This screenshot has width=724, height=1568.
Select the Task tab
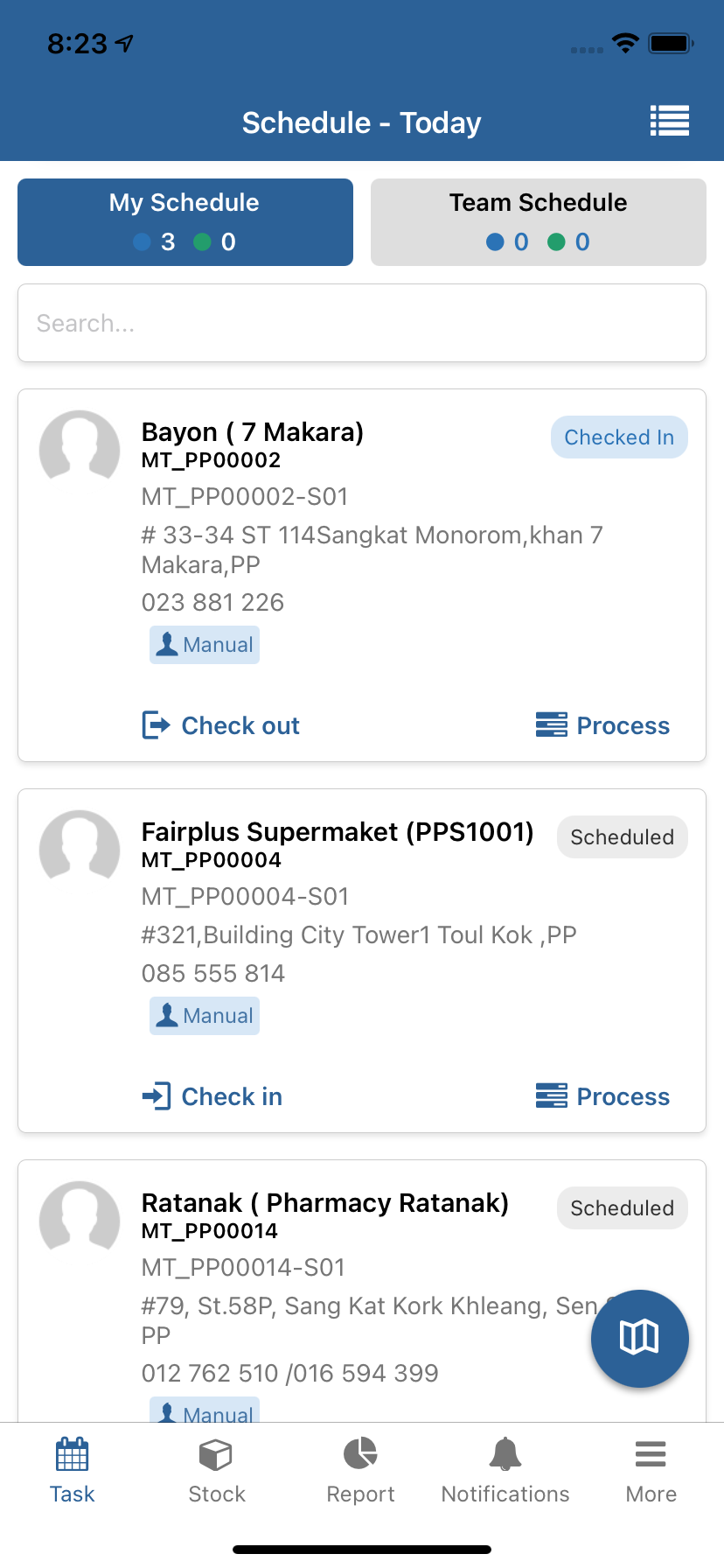pyautogui.click(x=73, y=1470)
